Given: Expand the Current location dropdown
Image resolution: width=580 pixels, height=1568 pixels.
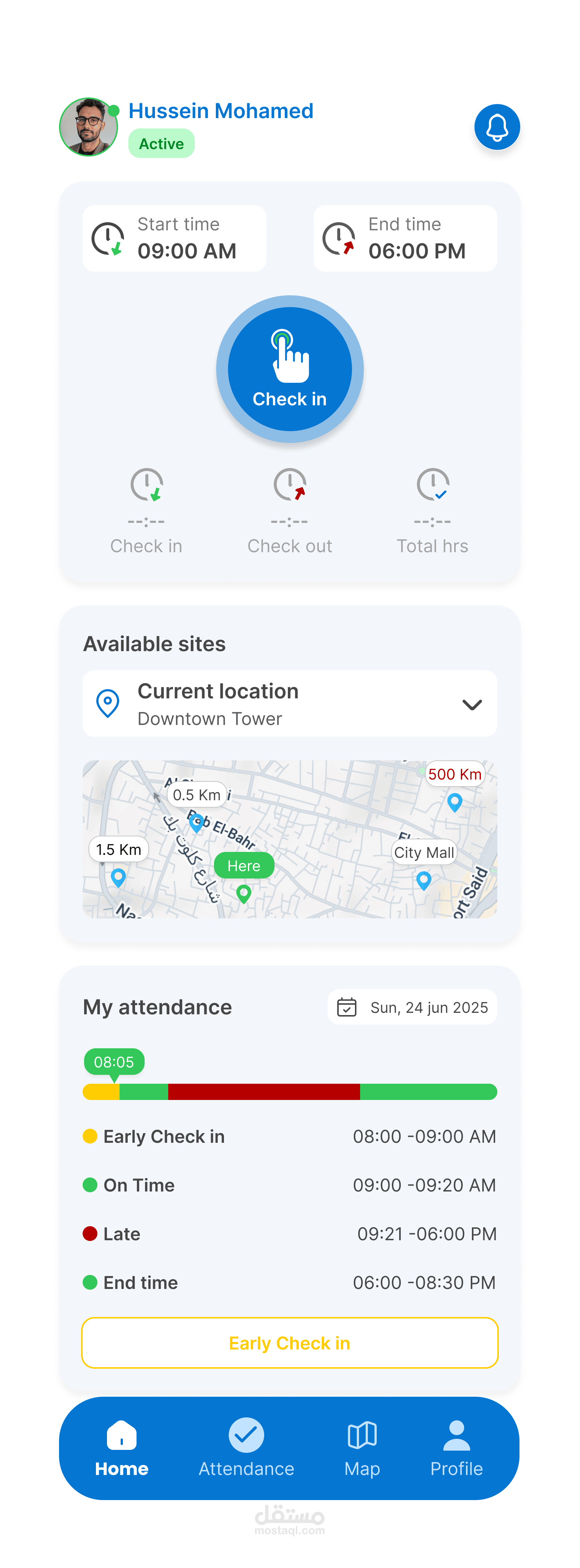Looking at the screenshot, I should [x=472, y=704].
